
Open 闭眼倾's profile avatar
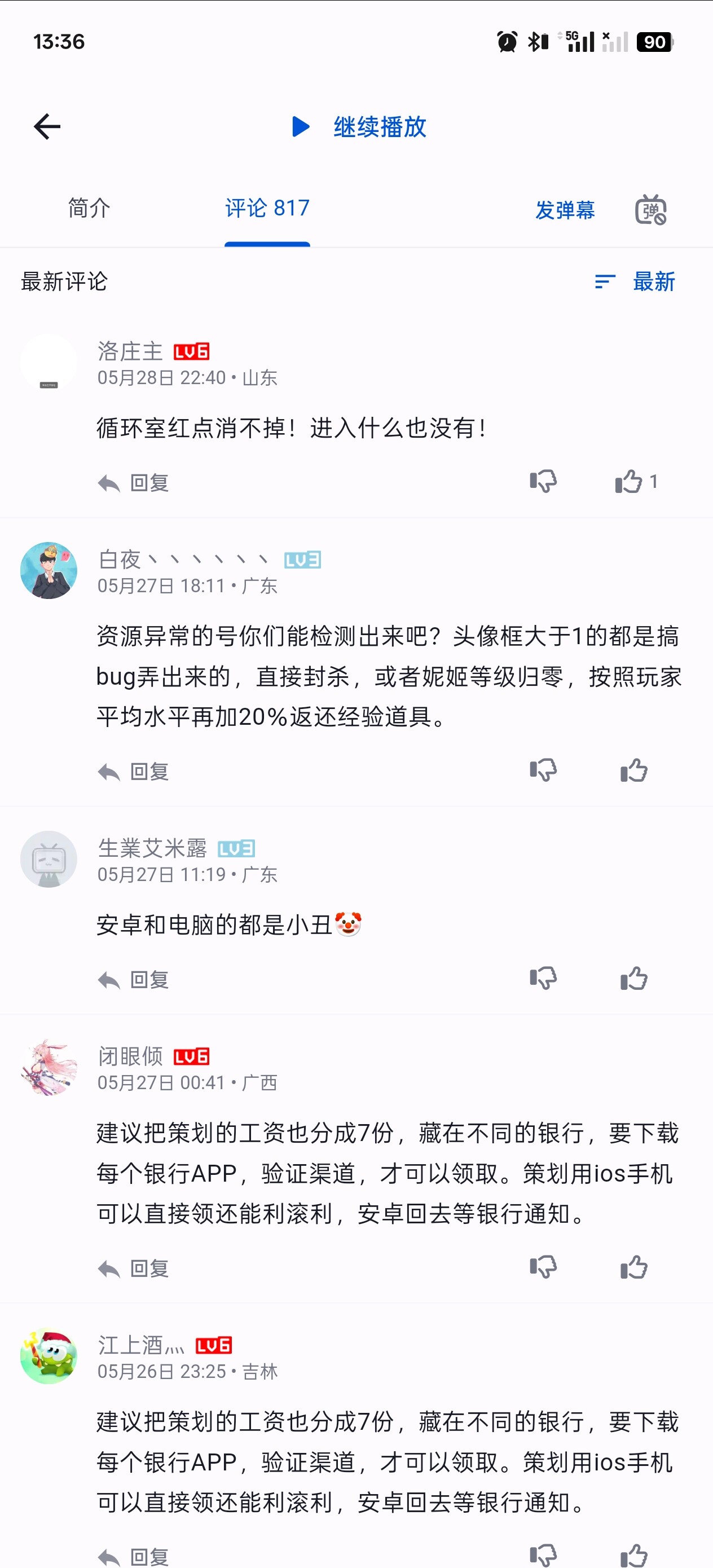click(x=49, y=1067)
